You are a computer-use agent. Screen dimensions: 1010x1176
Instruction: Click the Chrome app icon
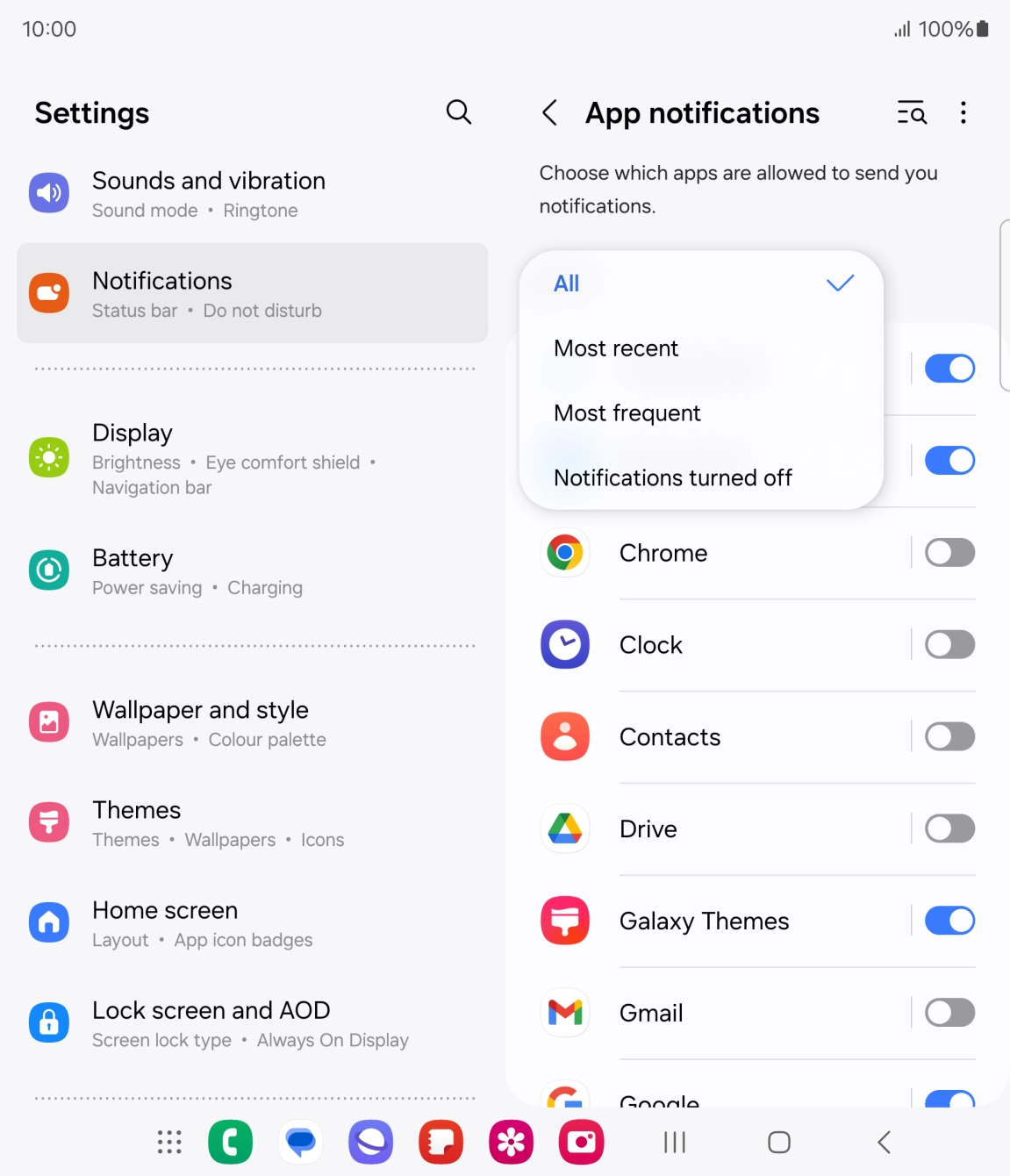tap(564, 553)
